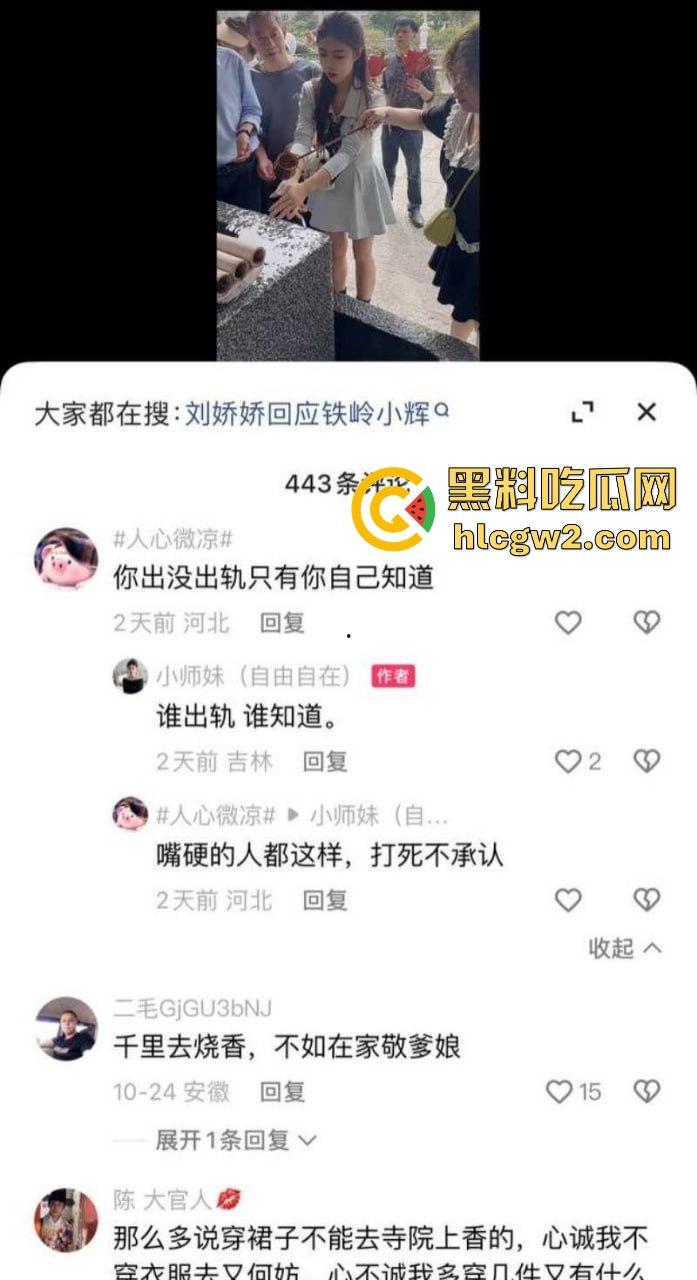Reply to 嘴硬的人都这样,打死不承认
The height and width of the screenshot is (1280, 697).
tap(325, 900)
